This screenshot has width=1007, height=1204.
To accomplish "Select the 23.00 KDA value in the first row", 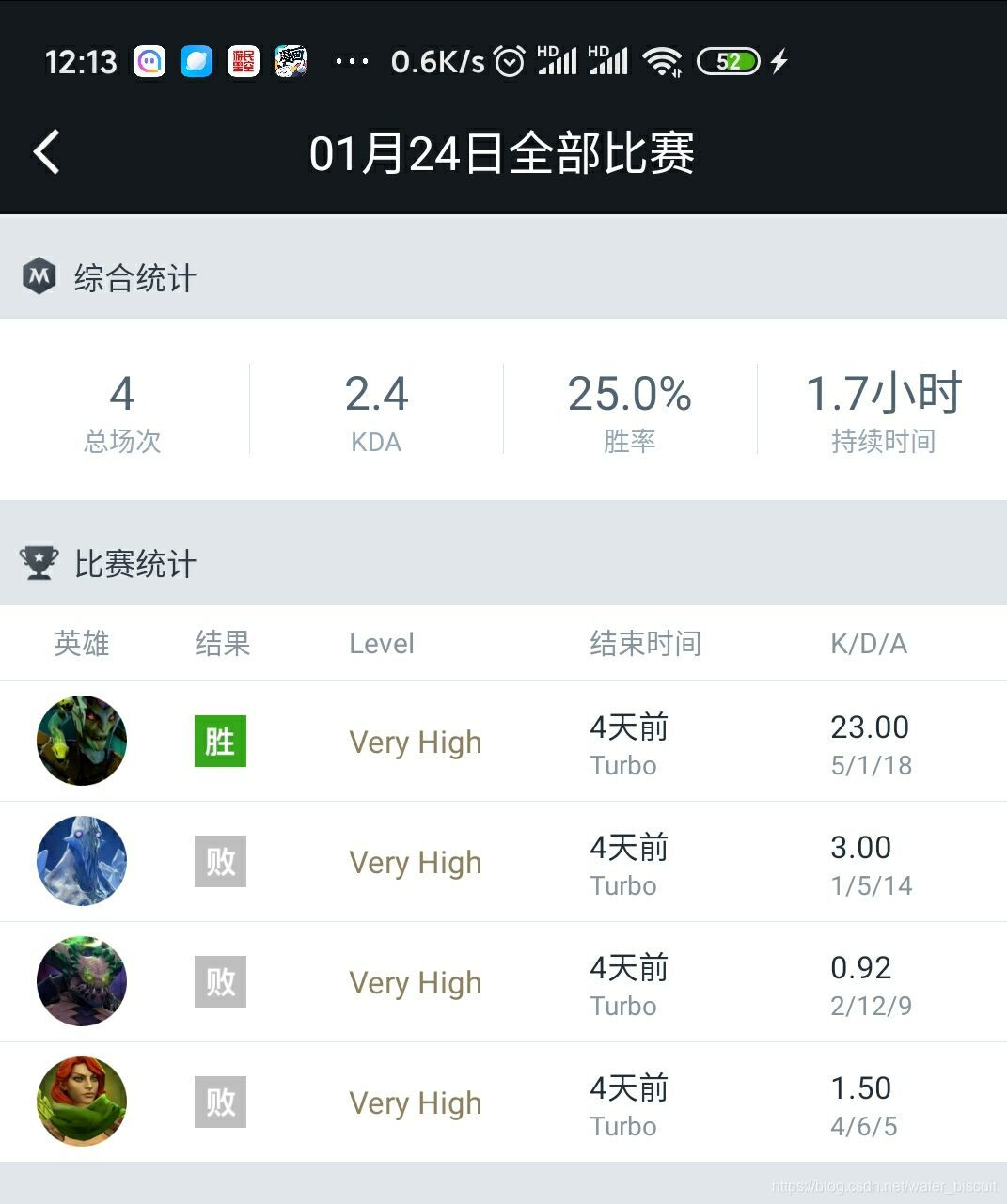I will [x=870, y=727].
